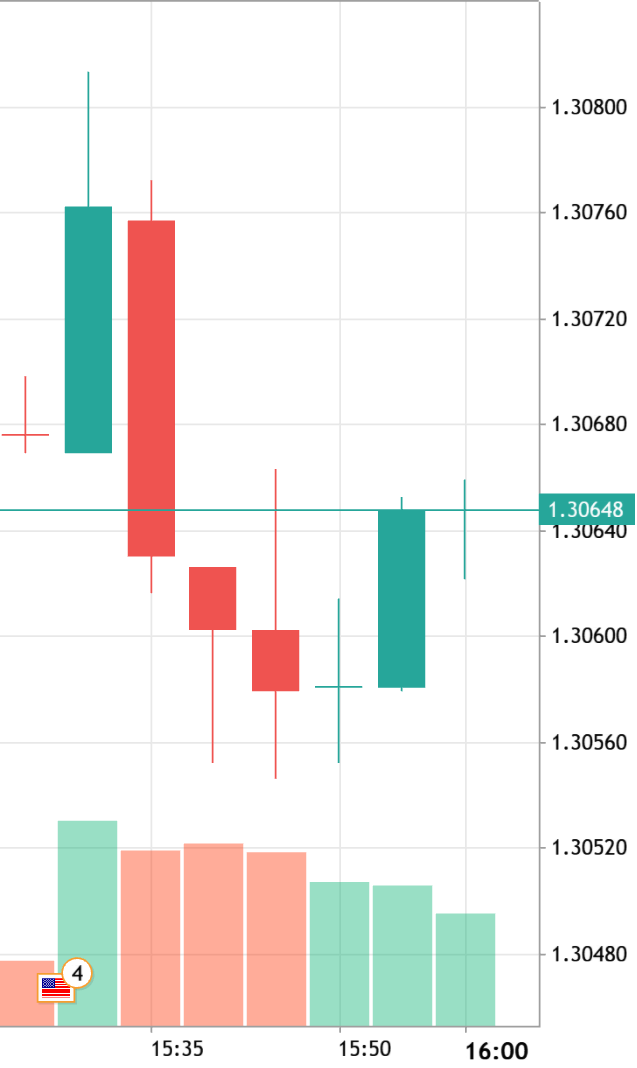Open the US economic events marker
This screenshot has height=1068, width=637.
57,987
